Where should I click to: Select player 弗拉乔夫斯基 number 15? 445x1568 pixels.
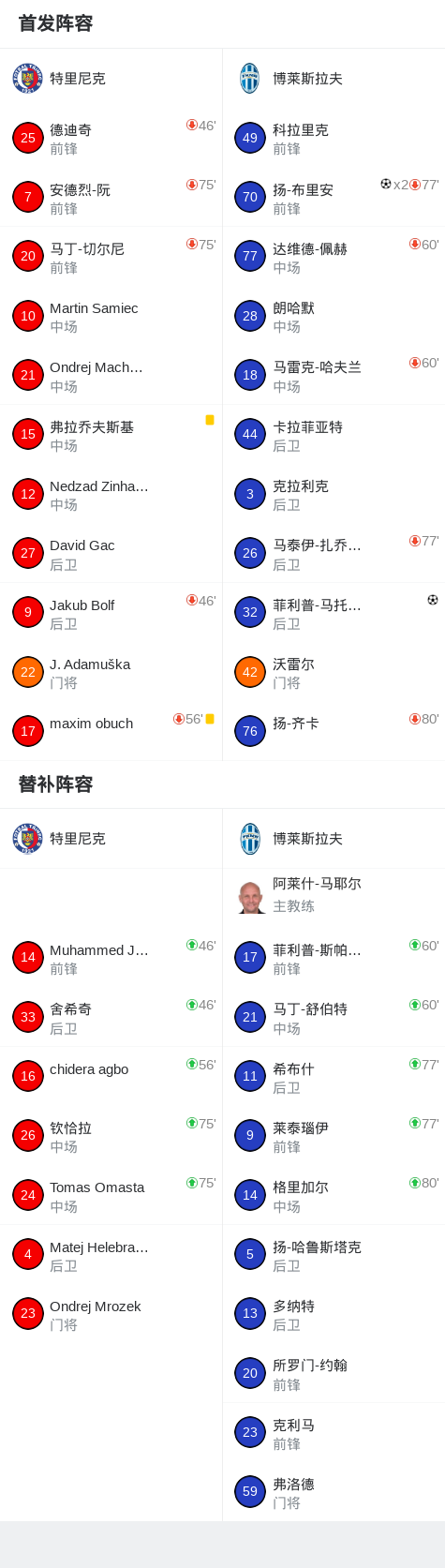[x=111, y=434]
